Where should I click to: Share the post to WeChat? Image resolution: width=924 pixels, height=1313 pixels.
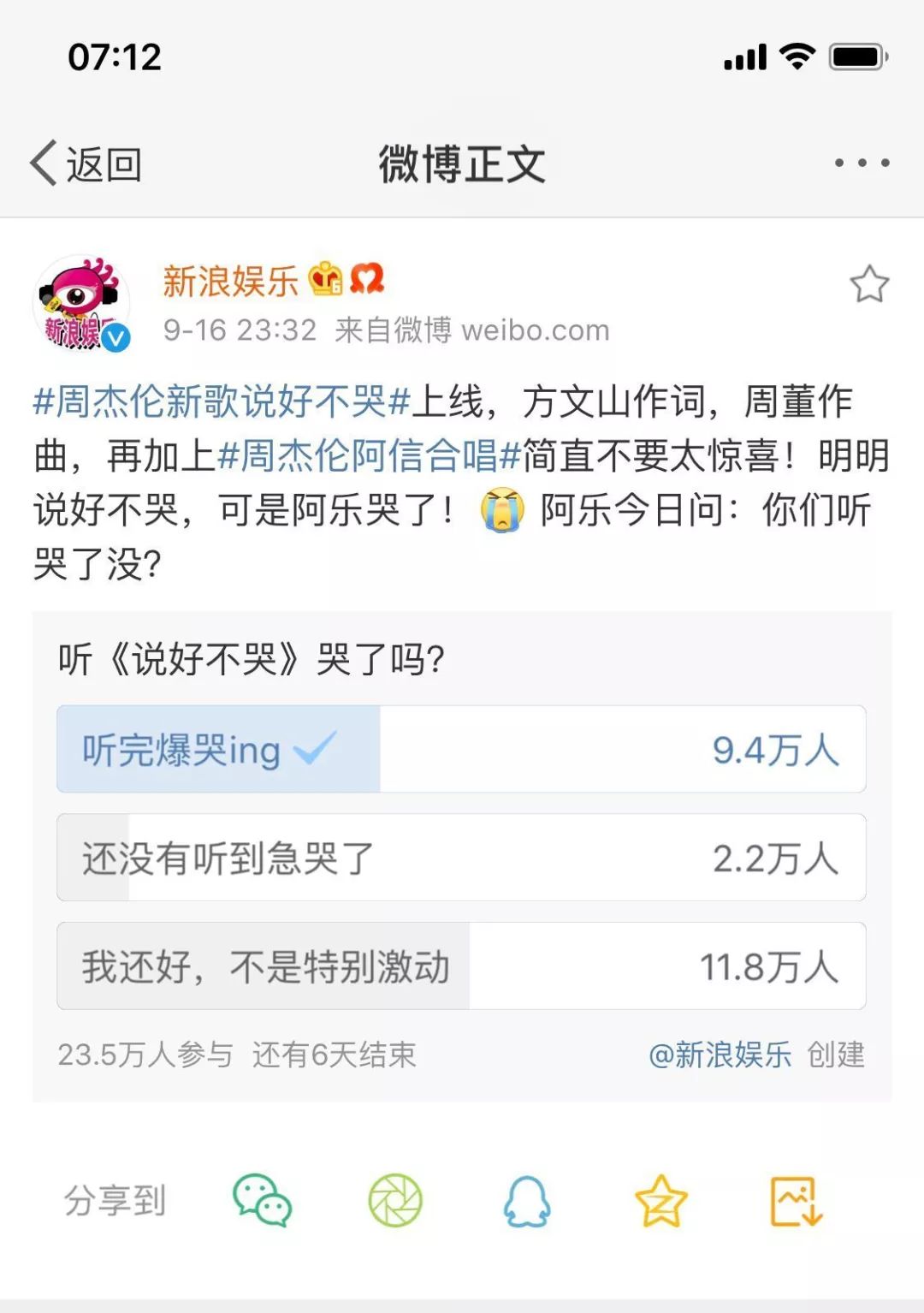click(263, 1201)
